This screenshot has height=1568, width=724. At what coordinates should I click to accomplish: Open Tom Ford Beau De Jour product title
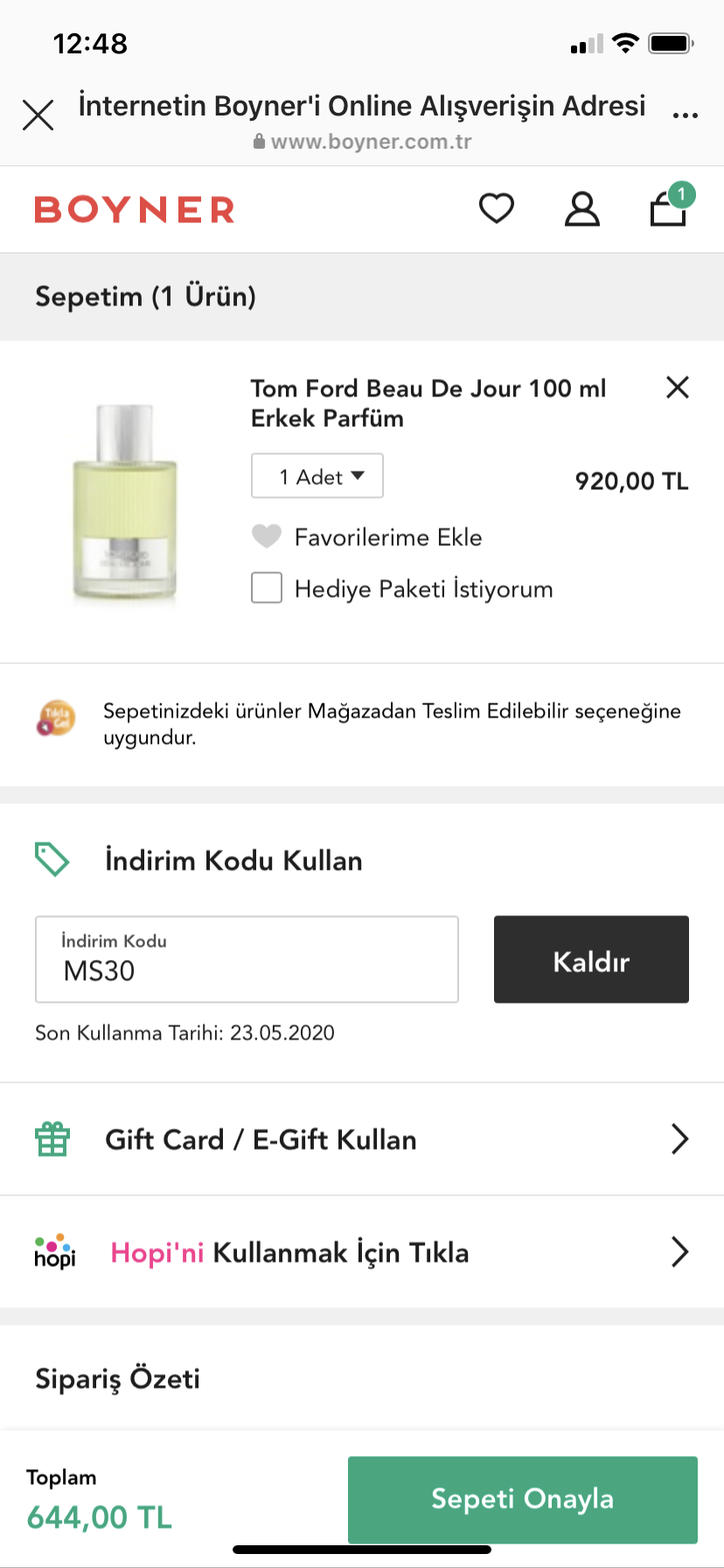tap(428, 402)
